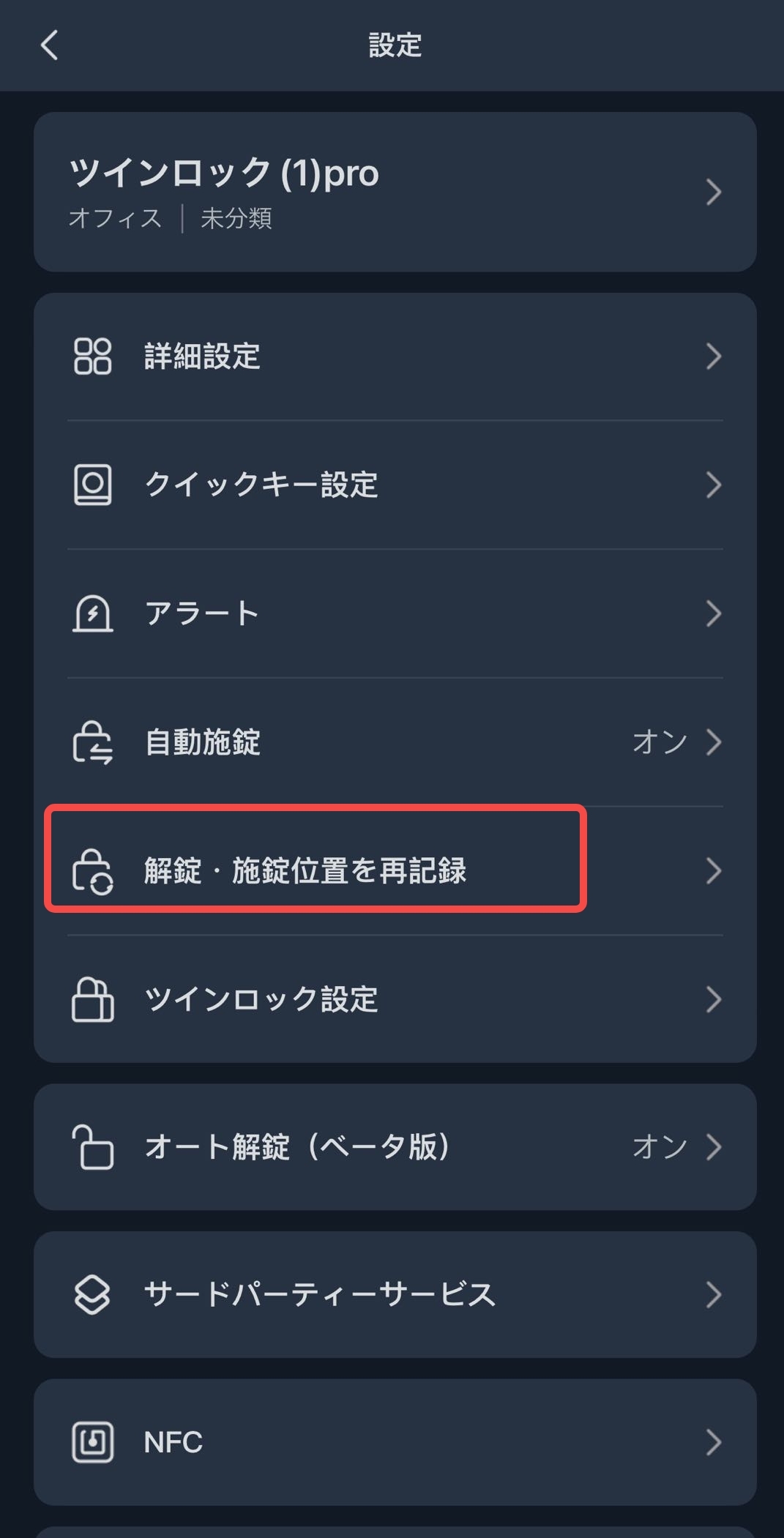Go back using the top-left arrow
Image resolution: width=784 pixels, height=1538 pixels.
49,45
